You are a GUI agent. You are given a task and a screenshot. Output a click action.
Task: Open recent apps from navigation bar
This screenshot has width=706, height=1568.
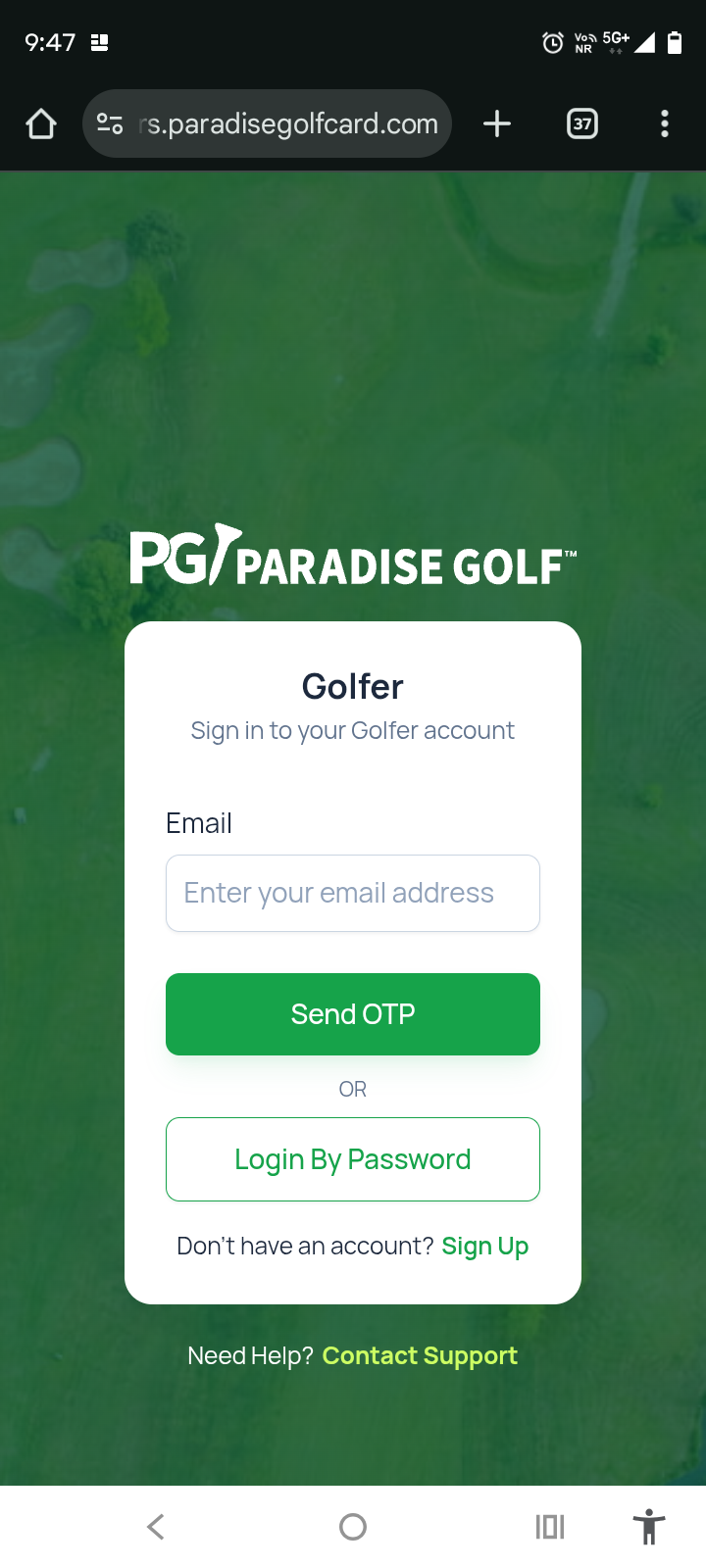549,1526
